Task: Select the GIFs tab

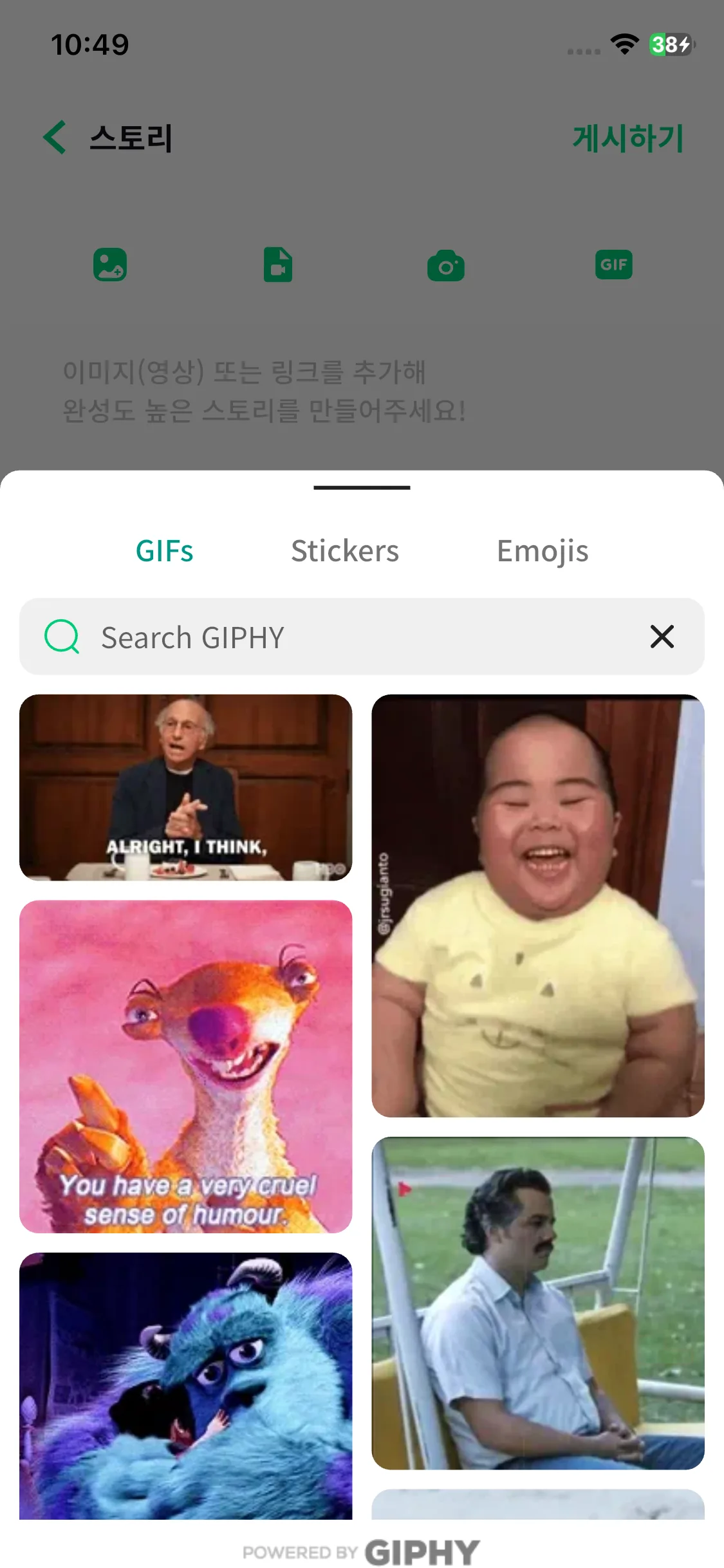Action: pos(165,551)
